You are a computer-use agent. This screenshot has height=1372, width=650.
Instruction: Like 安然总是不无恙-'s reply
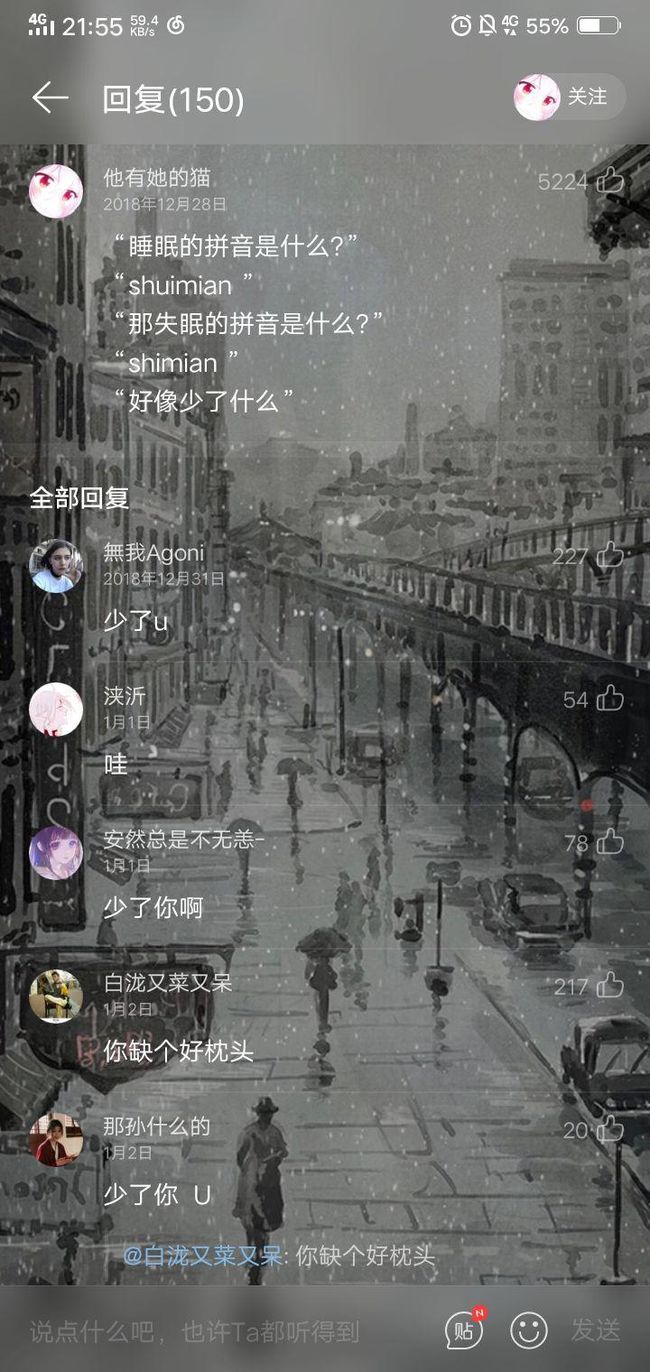(610, 842)
